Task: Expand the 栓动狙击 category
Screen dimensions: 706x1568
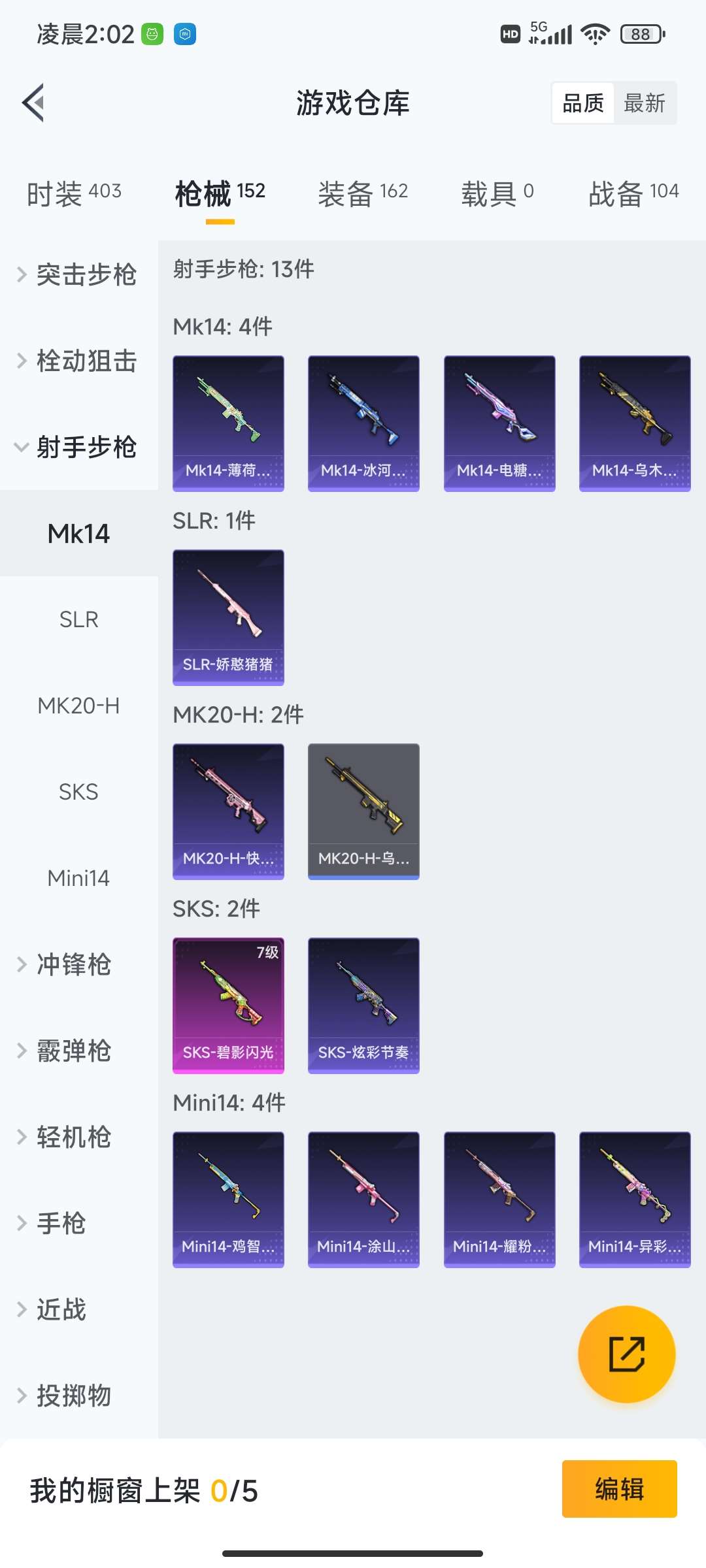Action: point(78,361)
